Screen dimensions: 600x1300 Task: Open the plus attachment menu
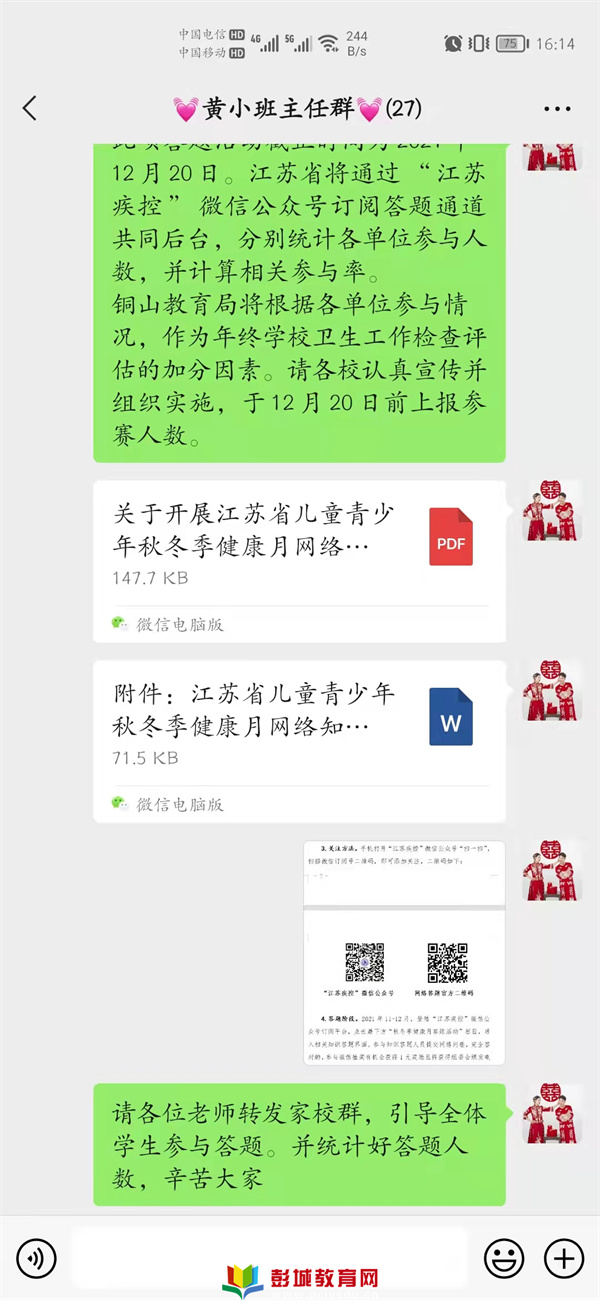click(564, 1256)
